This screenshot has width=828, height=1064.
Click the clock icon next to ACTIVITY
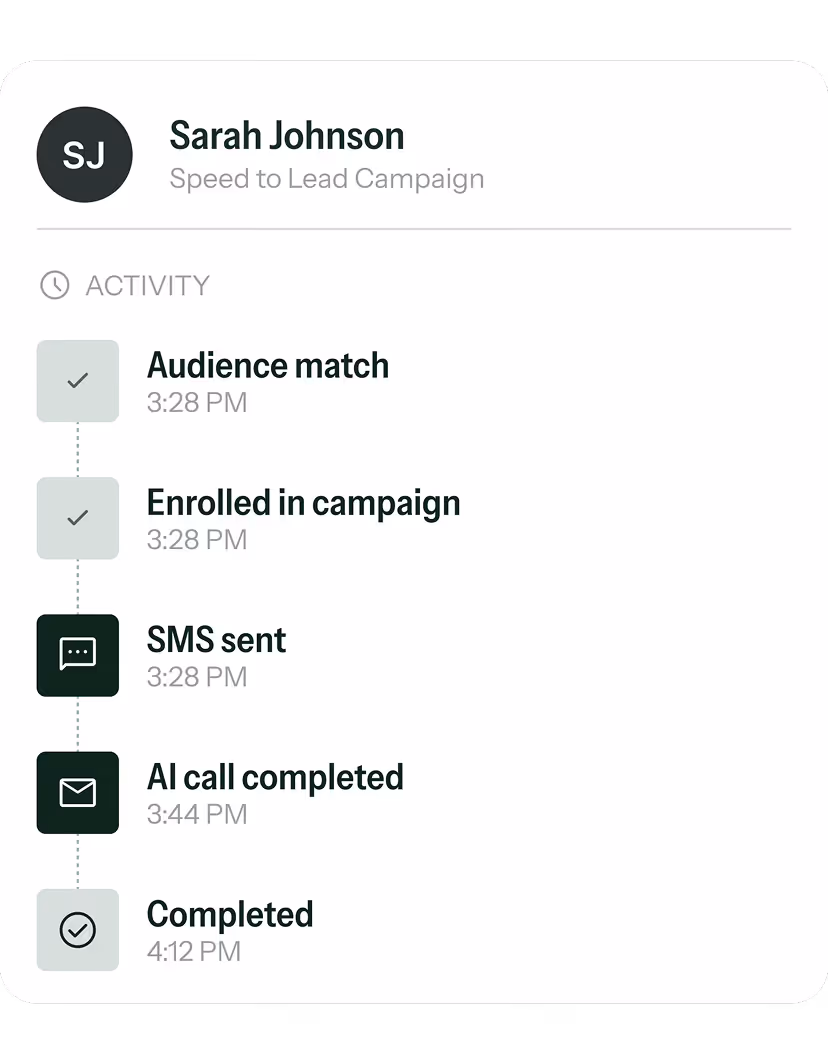point(57,286)
